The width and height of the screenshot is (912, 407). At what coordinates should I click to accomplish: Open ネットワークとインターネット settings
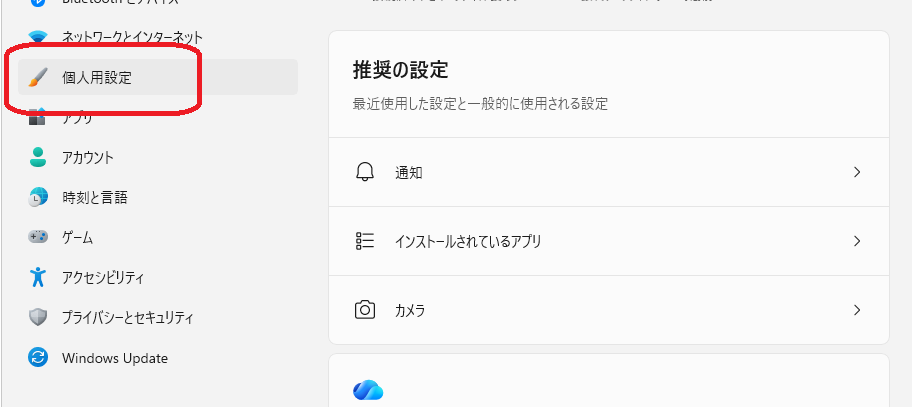(132, 37)
